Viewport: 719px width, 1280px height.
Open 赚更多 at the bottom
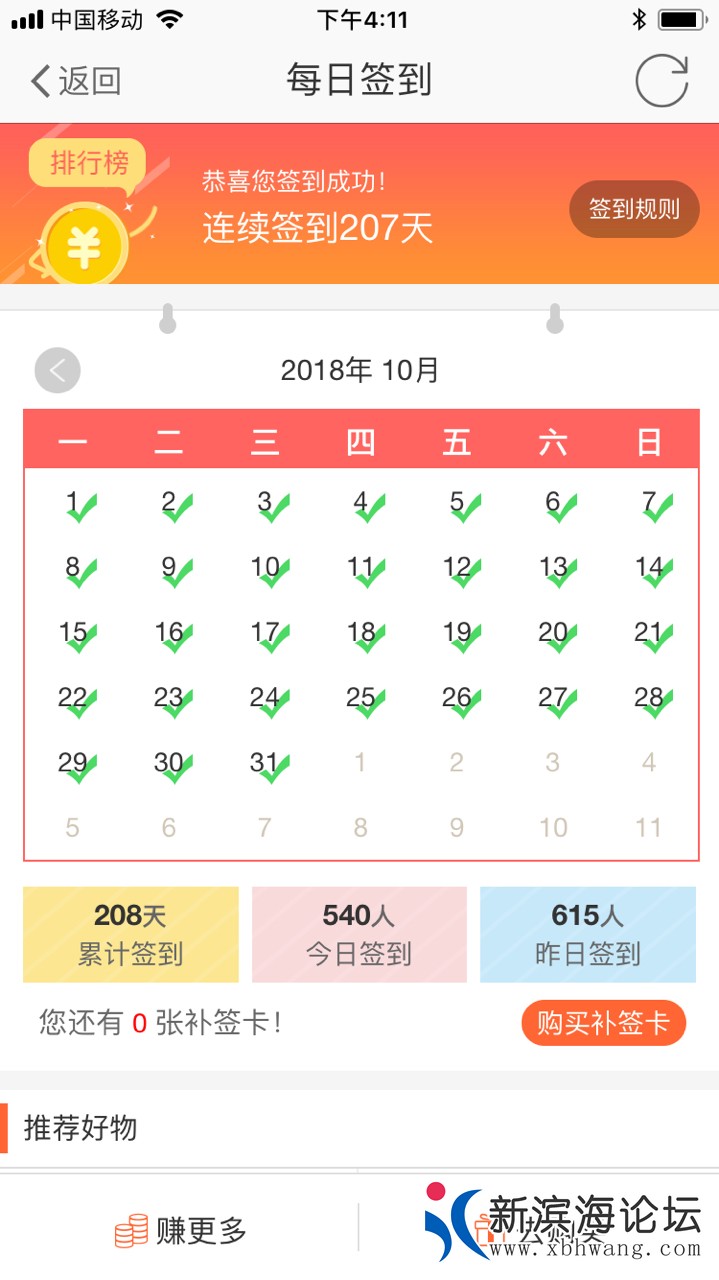click(180, 1230)
